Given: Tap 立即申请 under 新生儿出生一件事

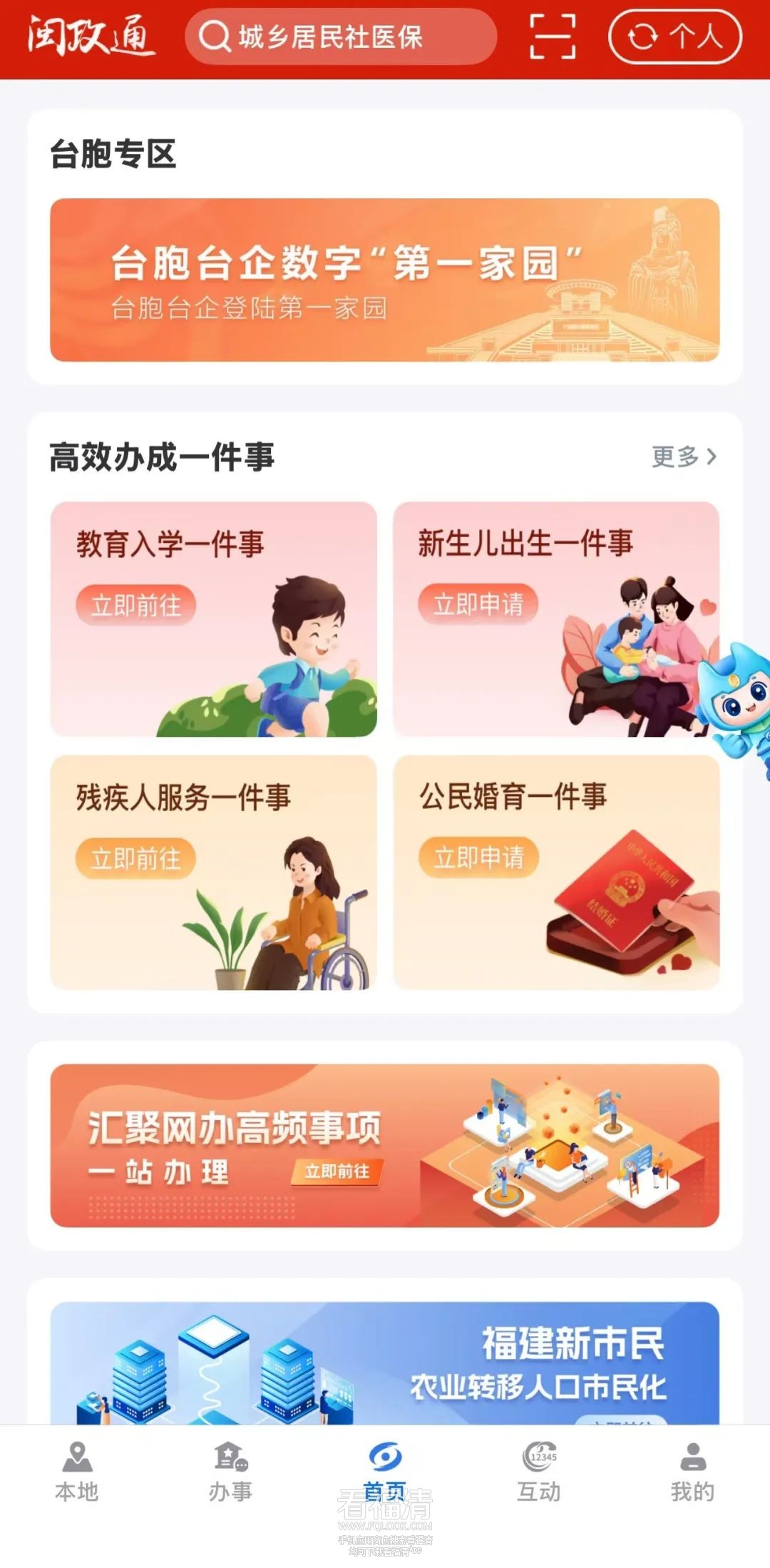Looking at the screenshot, I should (x=478, y=604).
